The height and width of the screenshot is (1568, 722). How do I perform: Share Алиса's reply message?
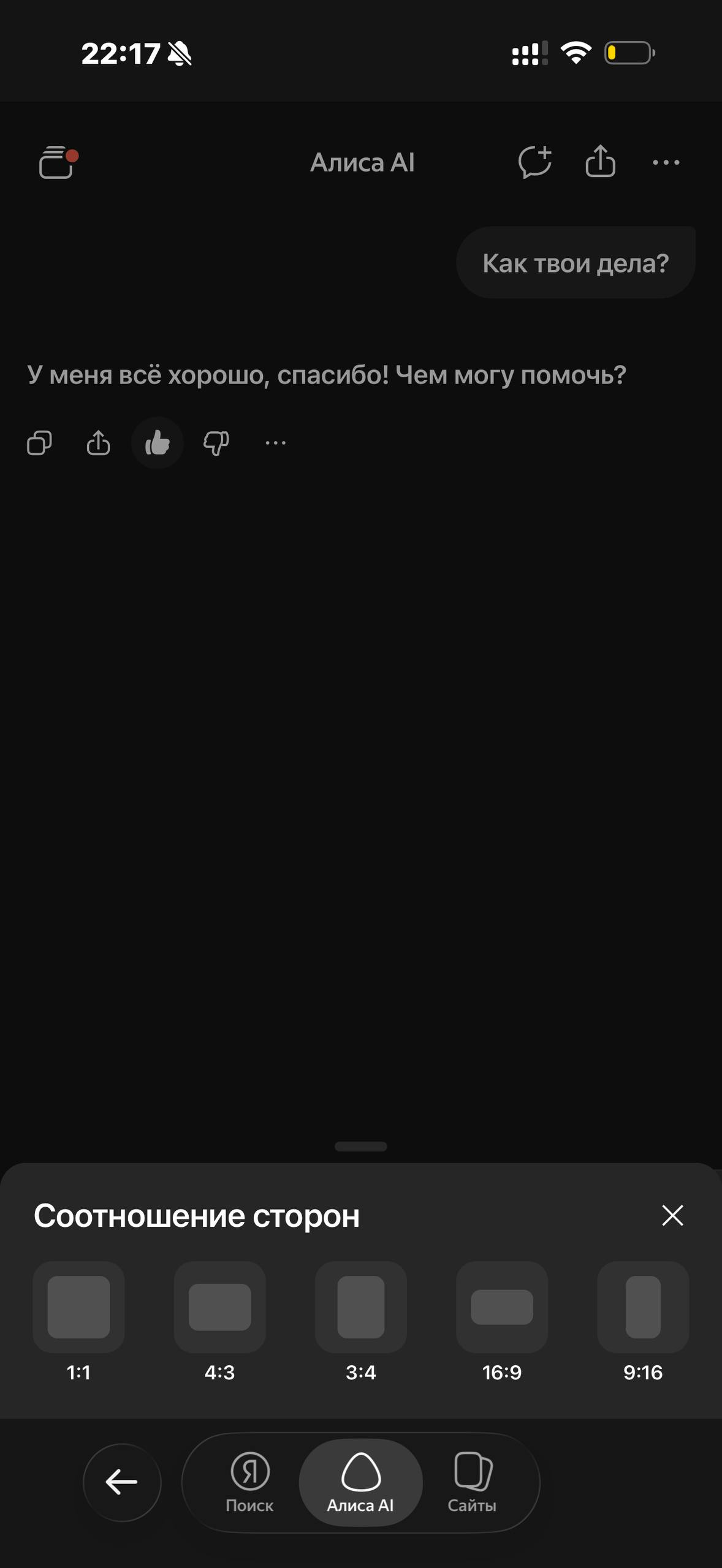pos(98,442)
